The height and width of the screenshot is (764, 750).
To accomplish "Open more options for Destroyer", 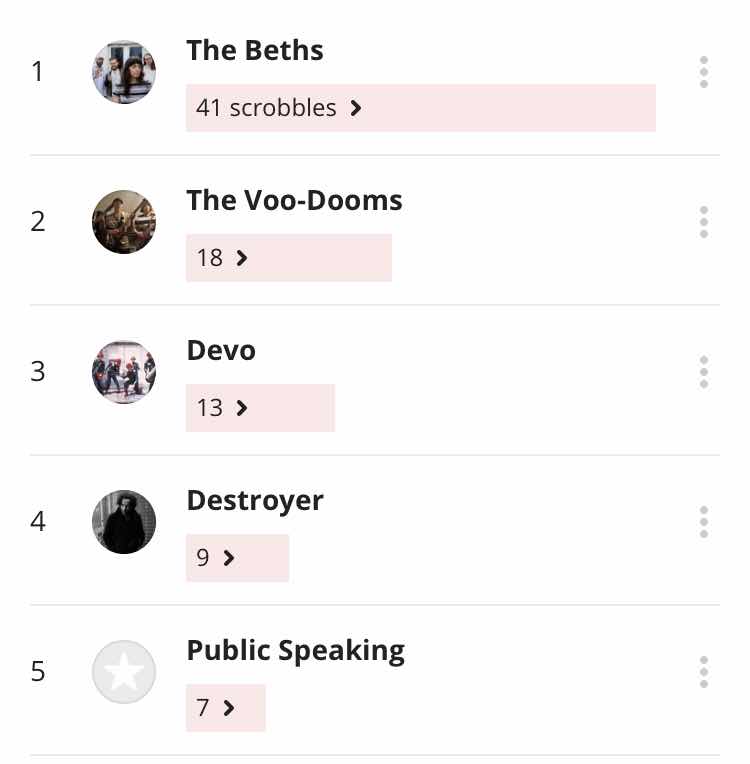I will [704, 522].
